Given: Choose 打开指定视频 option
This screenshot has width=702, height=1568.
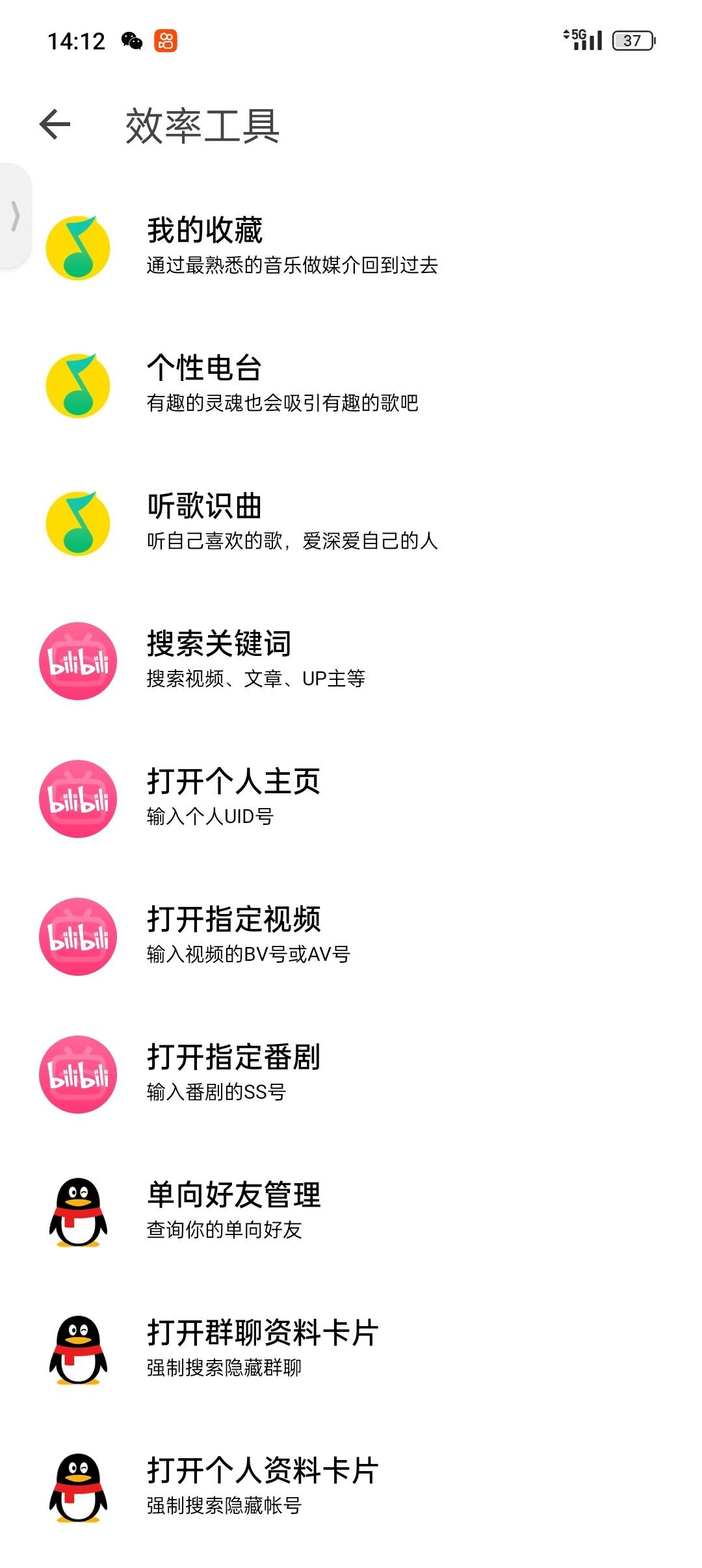Looking at the screenshot, I should pyautogui.click(x=249, y=936).
